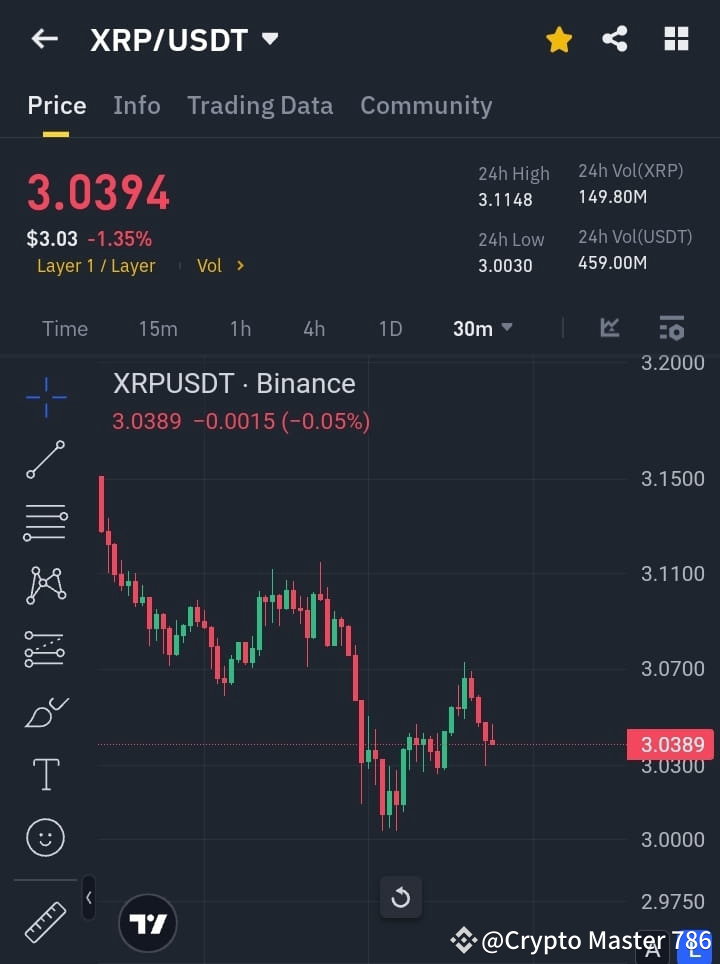Select the ruler measure tool
This screenshot has width=720, height=964.
coord(44,922)
